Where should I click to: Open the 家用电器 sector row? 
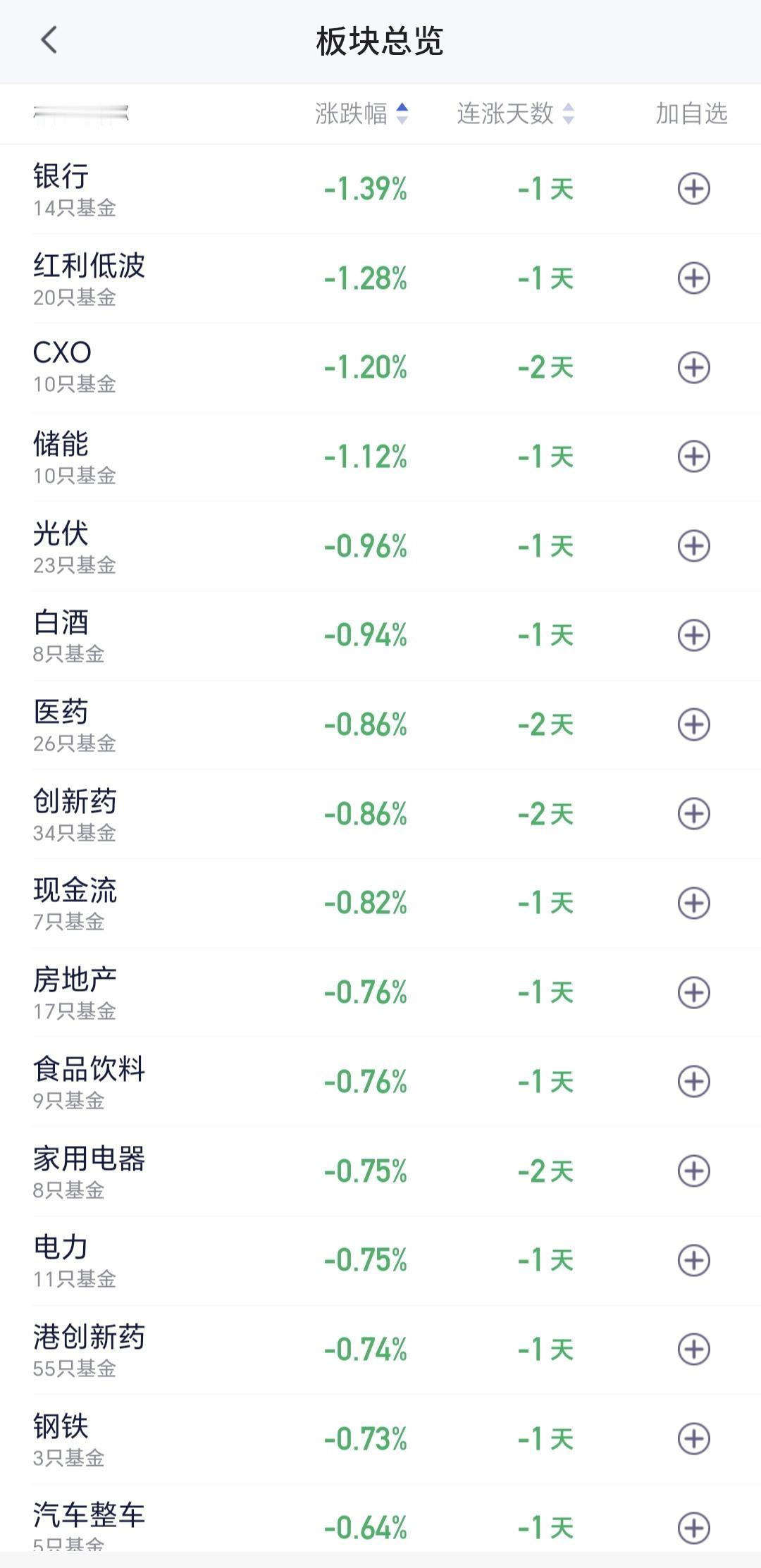[x=380, y=1171]
